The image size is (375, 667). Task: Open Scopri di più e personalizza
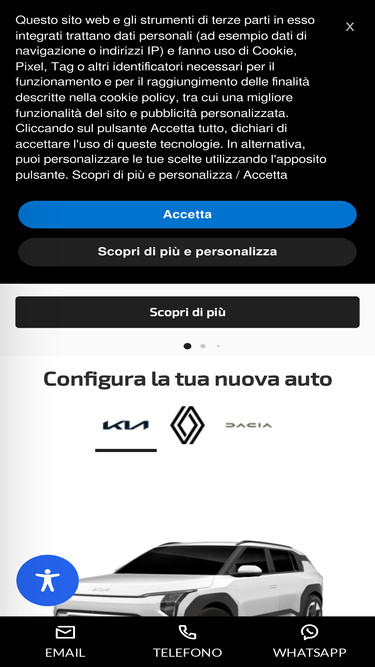point(187,252)
